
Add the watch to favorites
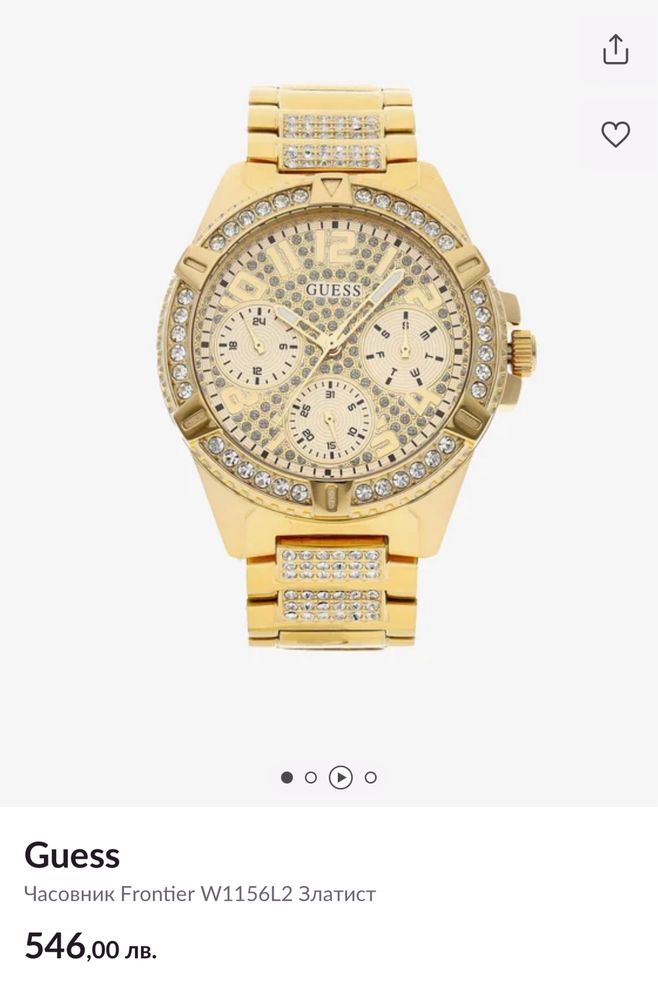[x=615, y=134]
